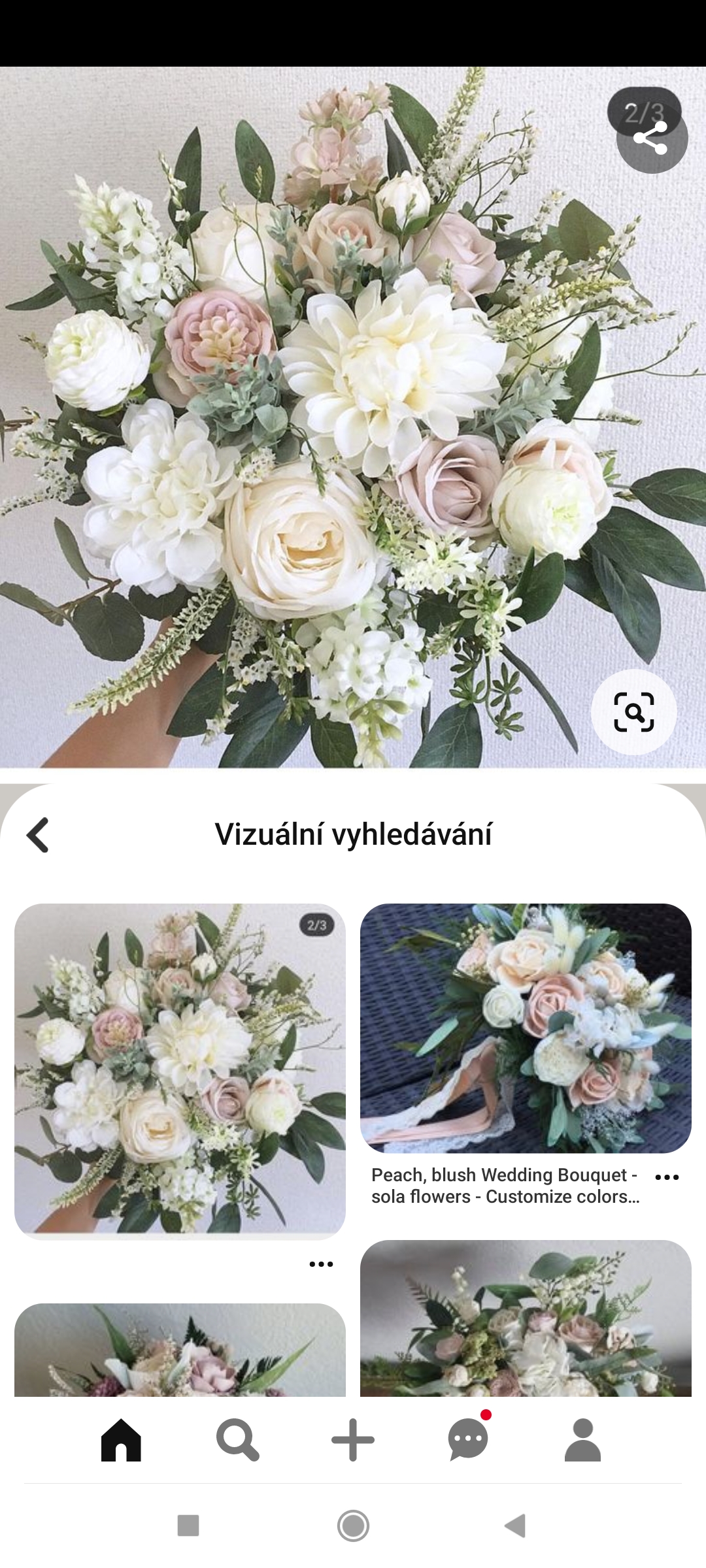Open the first bouquet result marked 2/3
This screenshot has width=706, height=1568.
(180, 1071)
